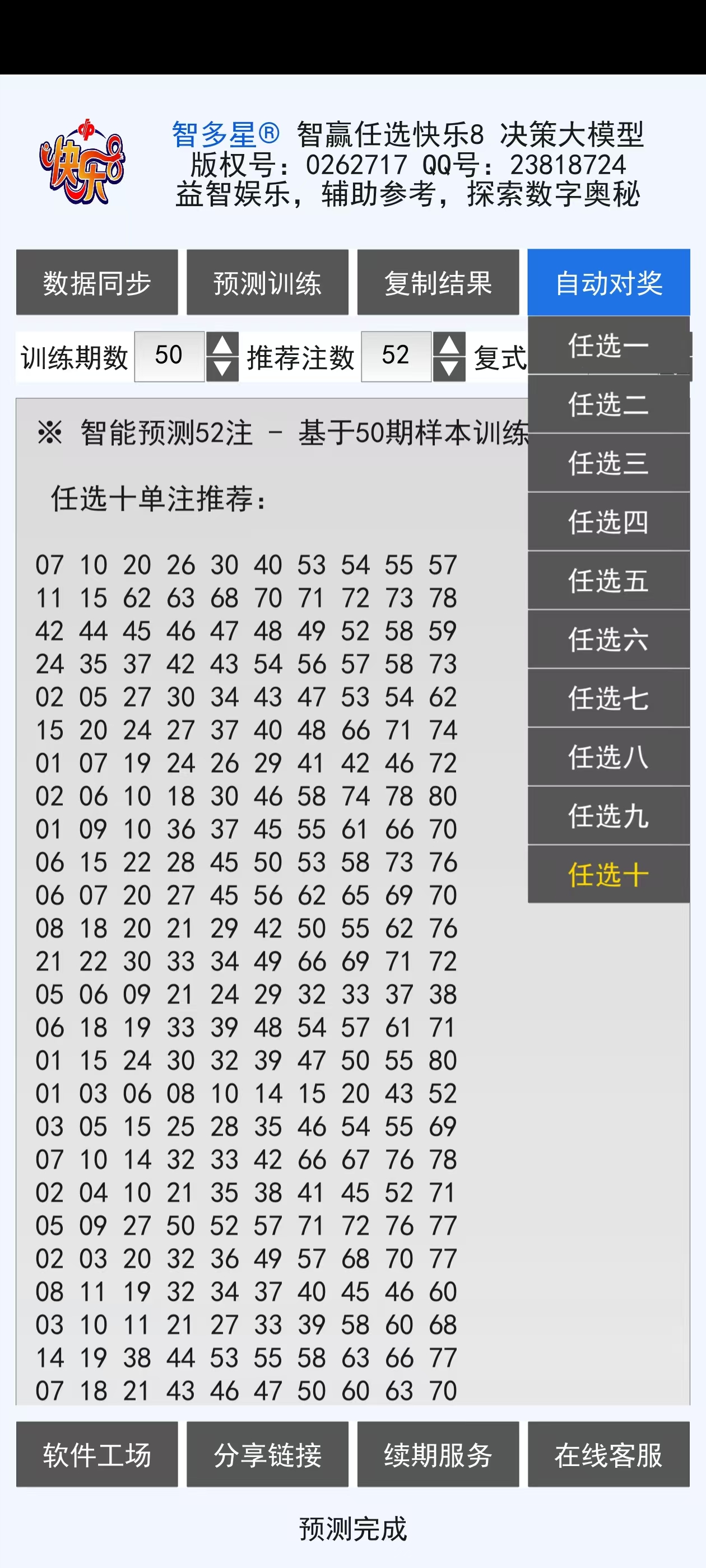Screen dimensions: 706x1568
Task: Open 续期服务 renewal service
Action: click(438, 1455)
